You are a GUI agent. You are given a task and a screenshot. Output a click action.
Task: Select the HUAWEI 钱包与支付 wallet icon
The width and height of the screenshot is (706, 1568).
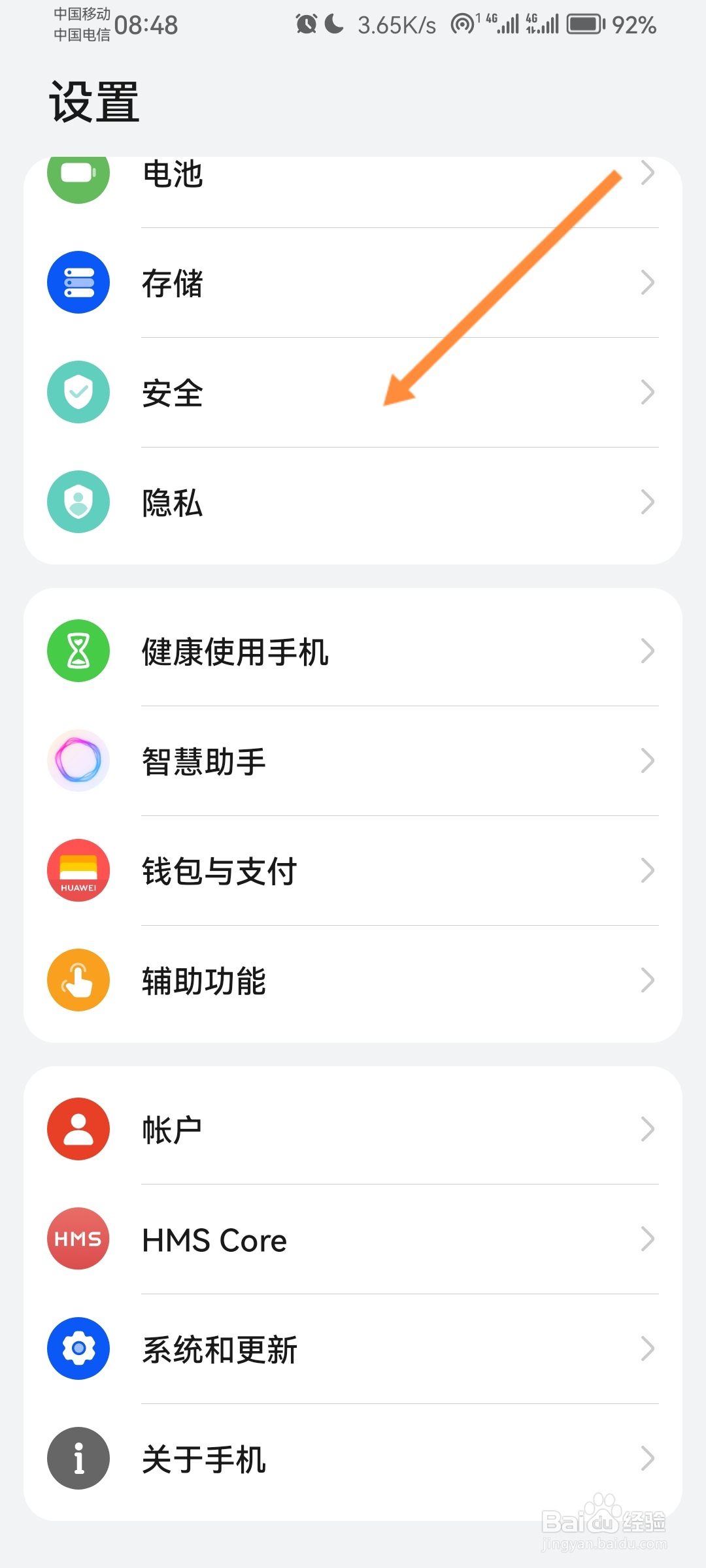tap(78, 871)
